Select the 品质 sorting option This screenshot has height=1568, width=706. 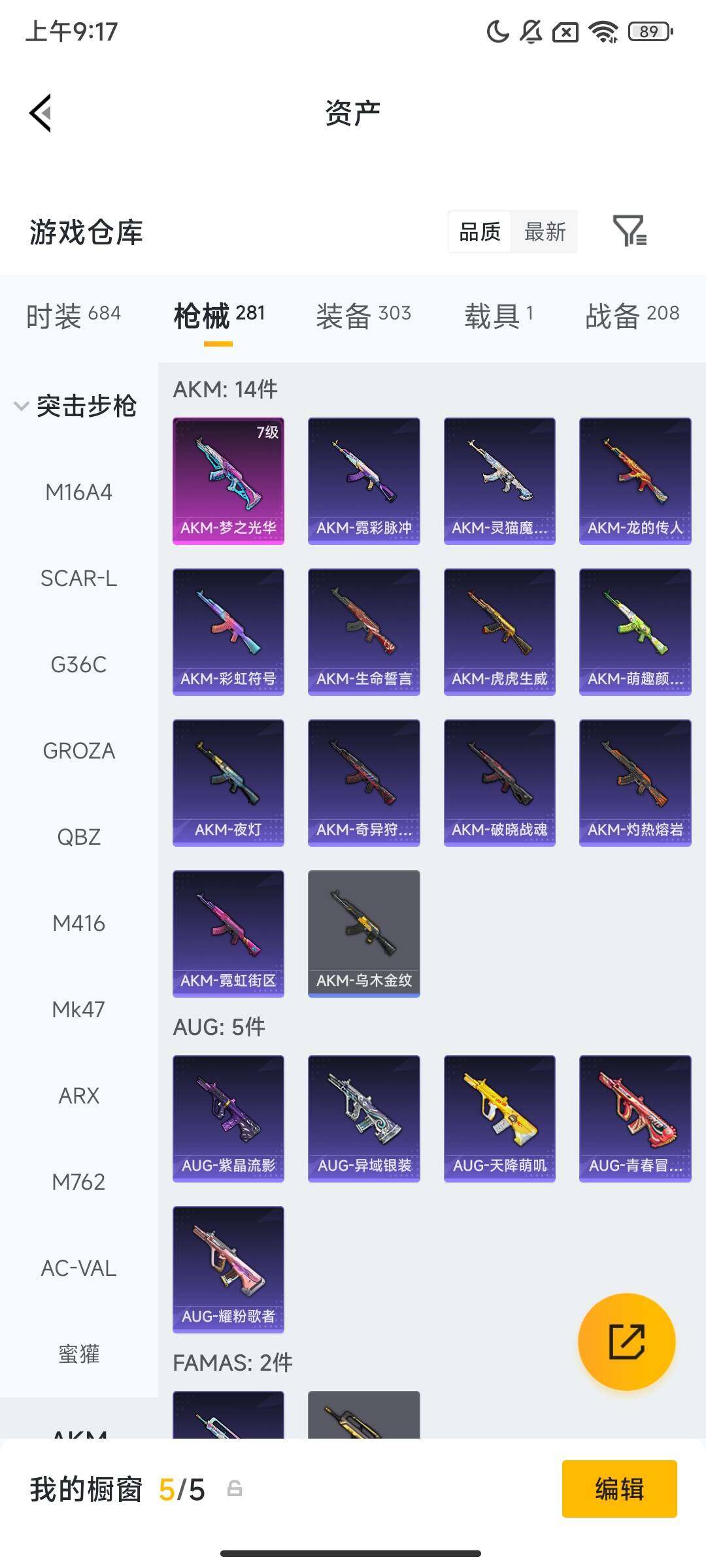point(480,232)
